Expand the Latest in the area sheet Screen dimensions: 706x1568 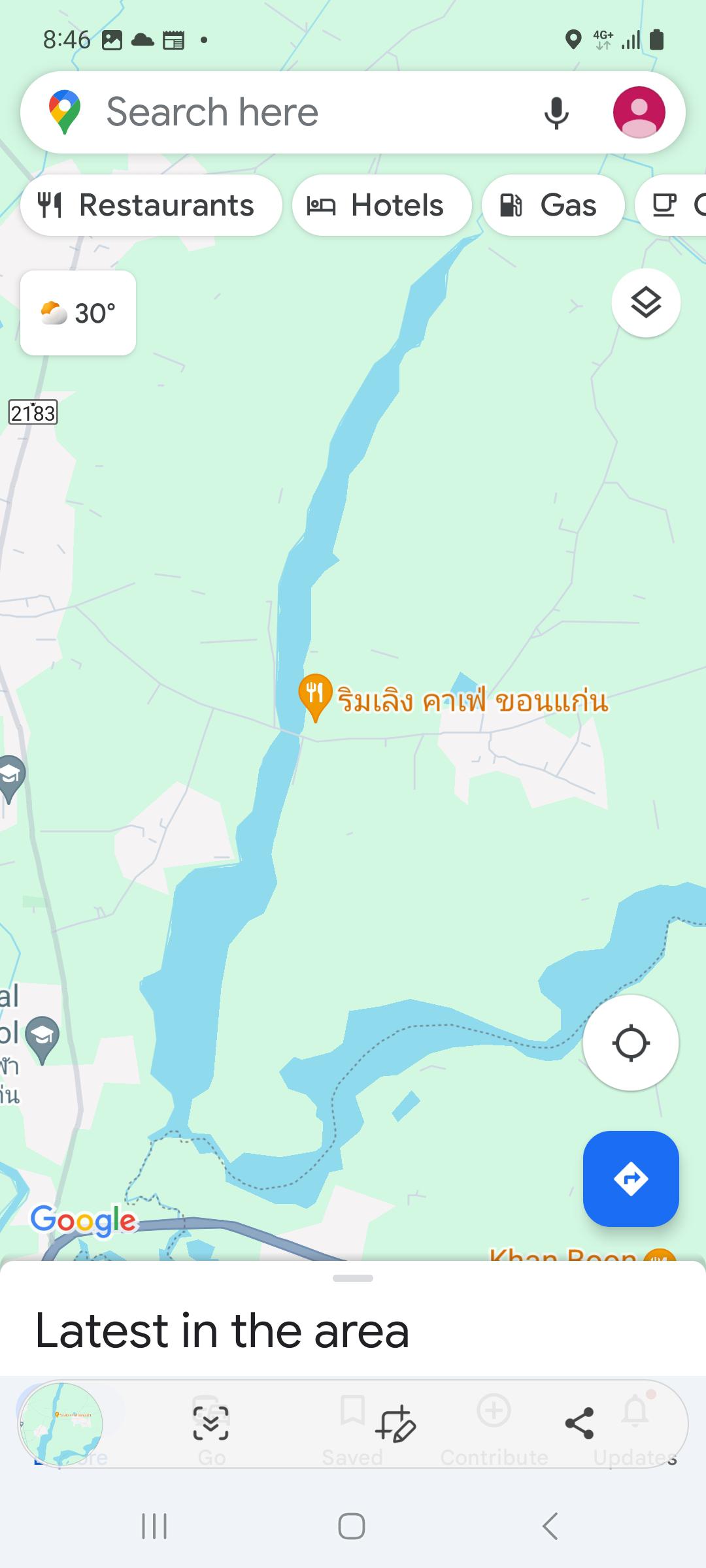353,1318
